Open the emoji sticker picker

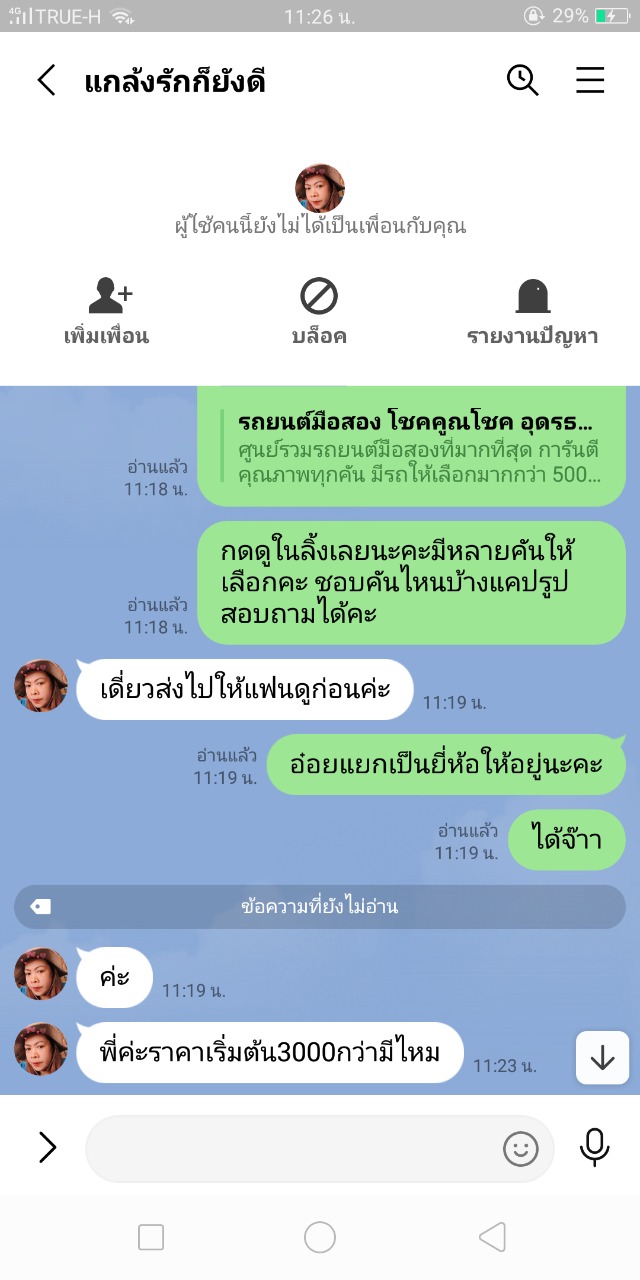(x=520, y=1149)
